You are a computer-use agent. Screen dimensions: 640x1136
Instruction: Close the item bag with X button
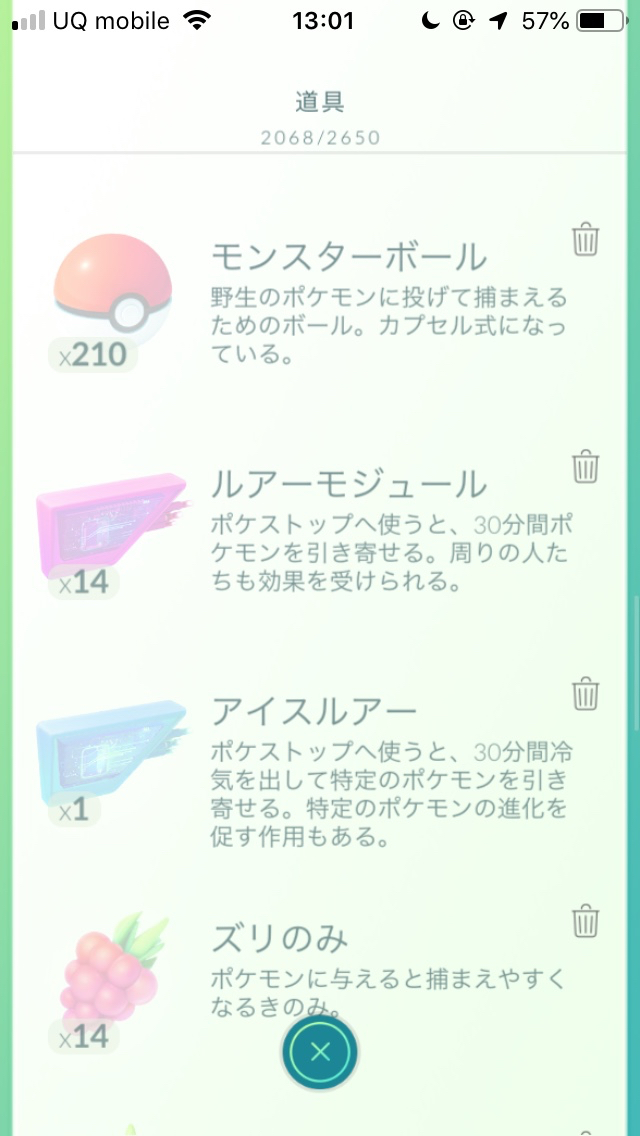coord(320,1051)
